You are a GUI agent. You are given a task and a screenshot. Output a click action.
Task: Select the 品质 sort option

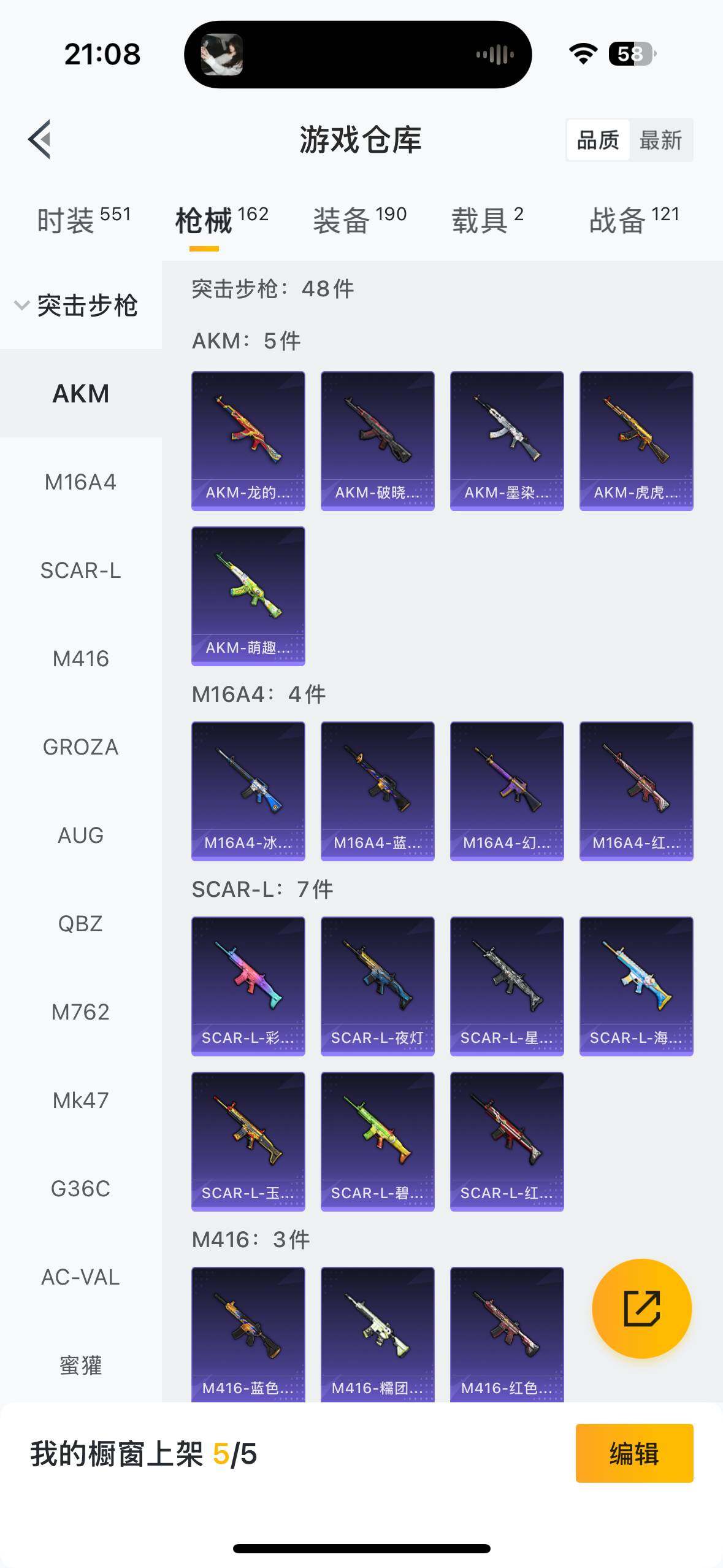(x=598, y=140)
